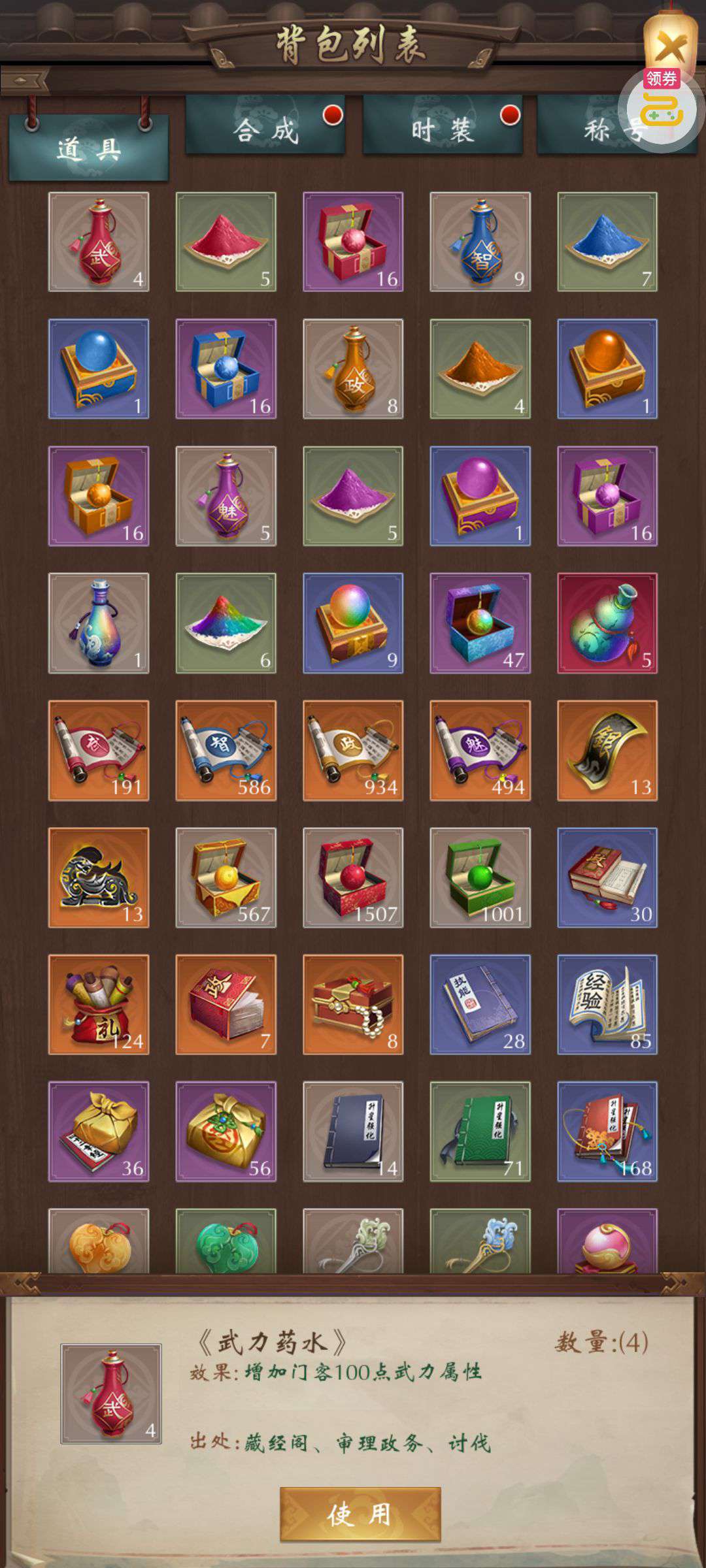
Task: Tap the 领券 floating gamepad icon
Action: tap(662, 108)
